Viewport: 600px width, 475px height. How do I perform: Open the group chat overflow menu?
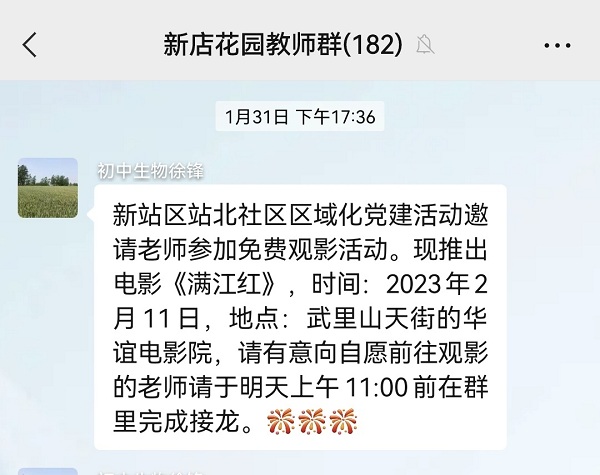556,45
